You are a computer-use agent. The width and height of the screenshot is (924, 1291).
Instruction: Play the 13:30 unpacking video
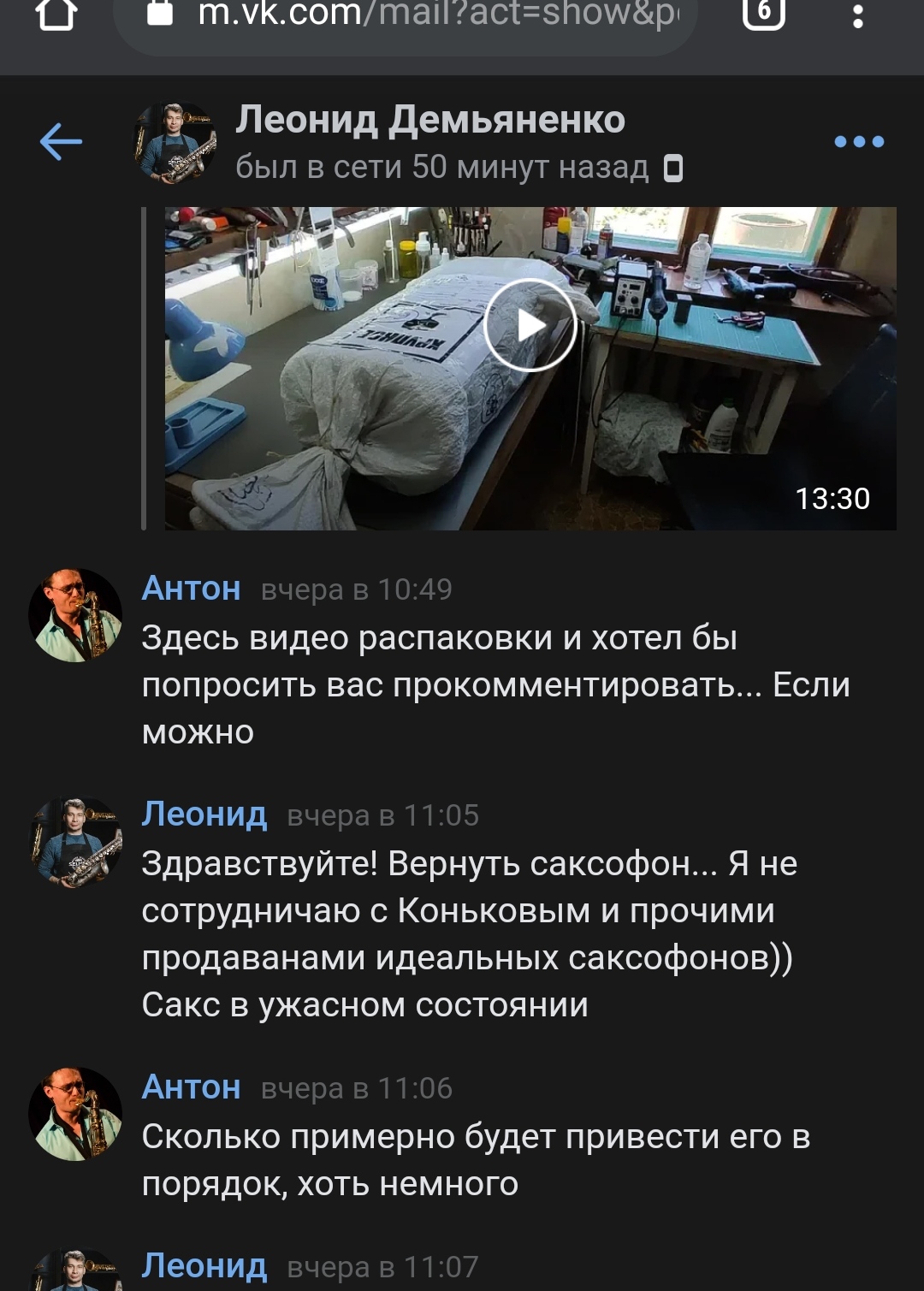[530, 325]
